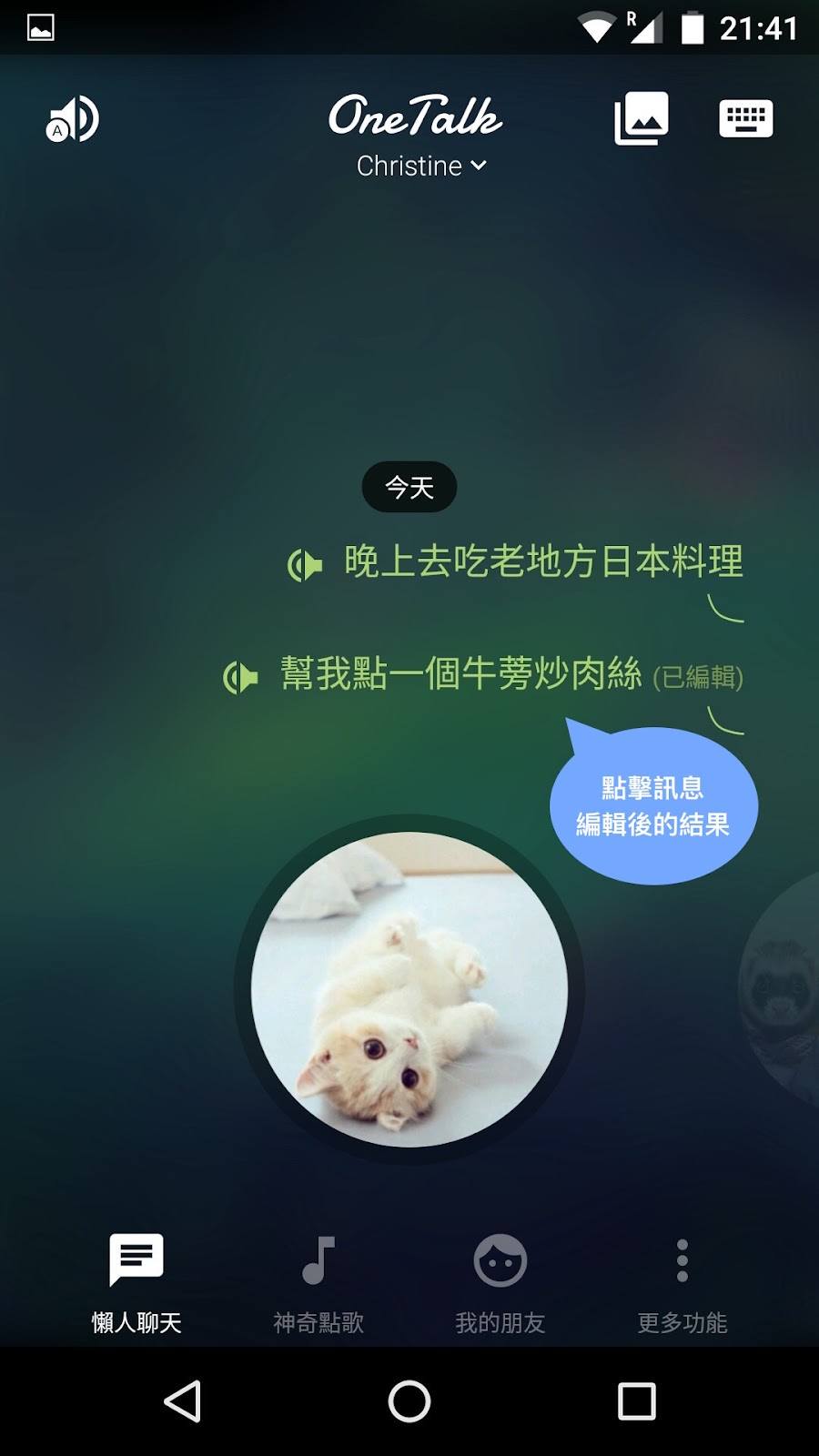This screenshot has height=1456, width=819.
Task: Tap the kitten avatar talk button
Action: (409, 989)
